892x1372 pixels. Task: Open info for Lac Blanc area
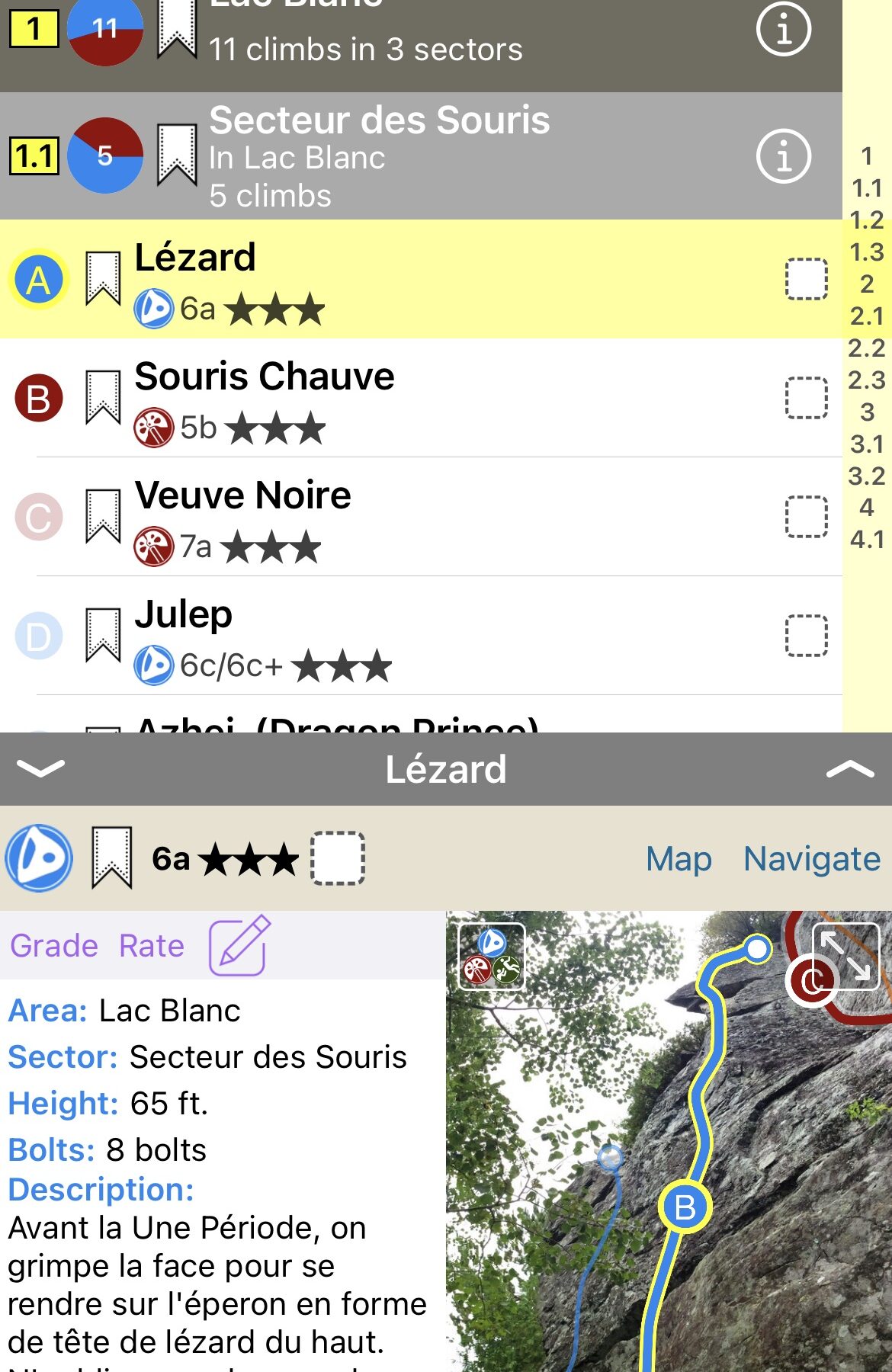pyautogui.click(x=783, y=29)
